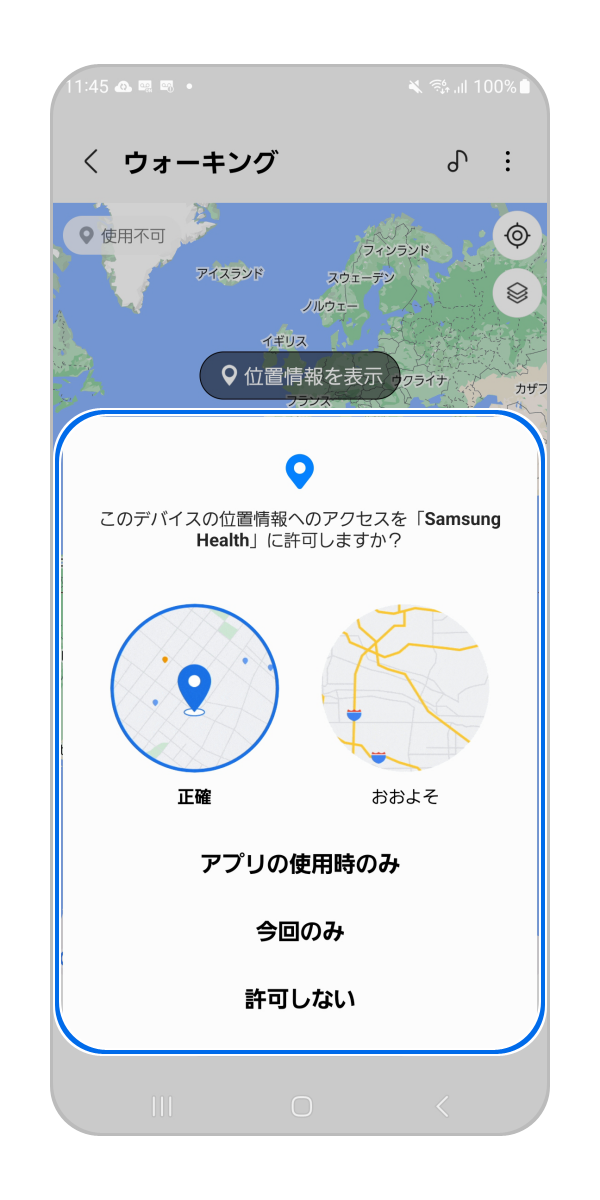This screenshot has width=600, height=1200.
Task: Choose the おおよそ approximate location option
Action: pyautogui.click(x=405, y=688)
